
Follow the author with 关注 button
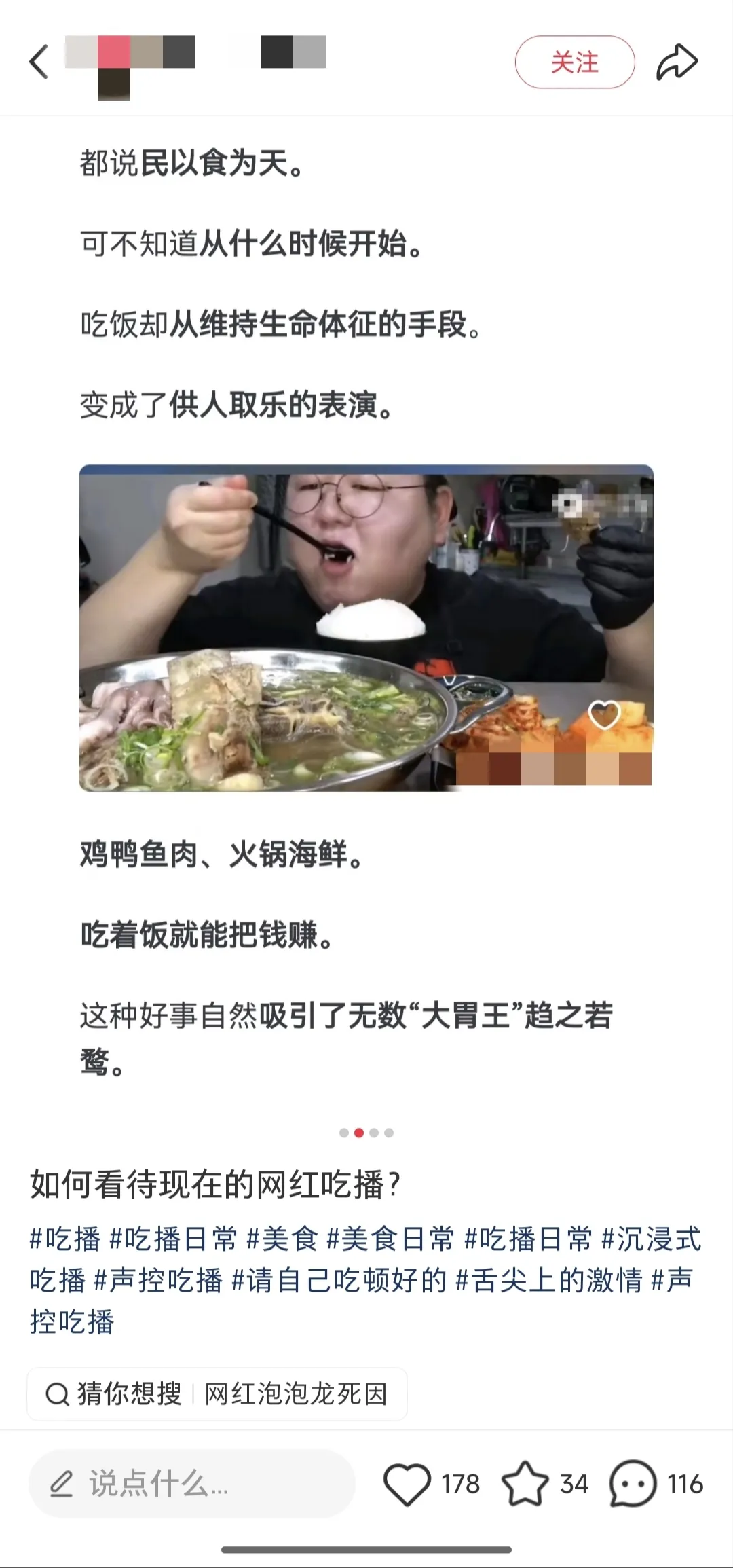click(574, 62)
